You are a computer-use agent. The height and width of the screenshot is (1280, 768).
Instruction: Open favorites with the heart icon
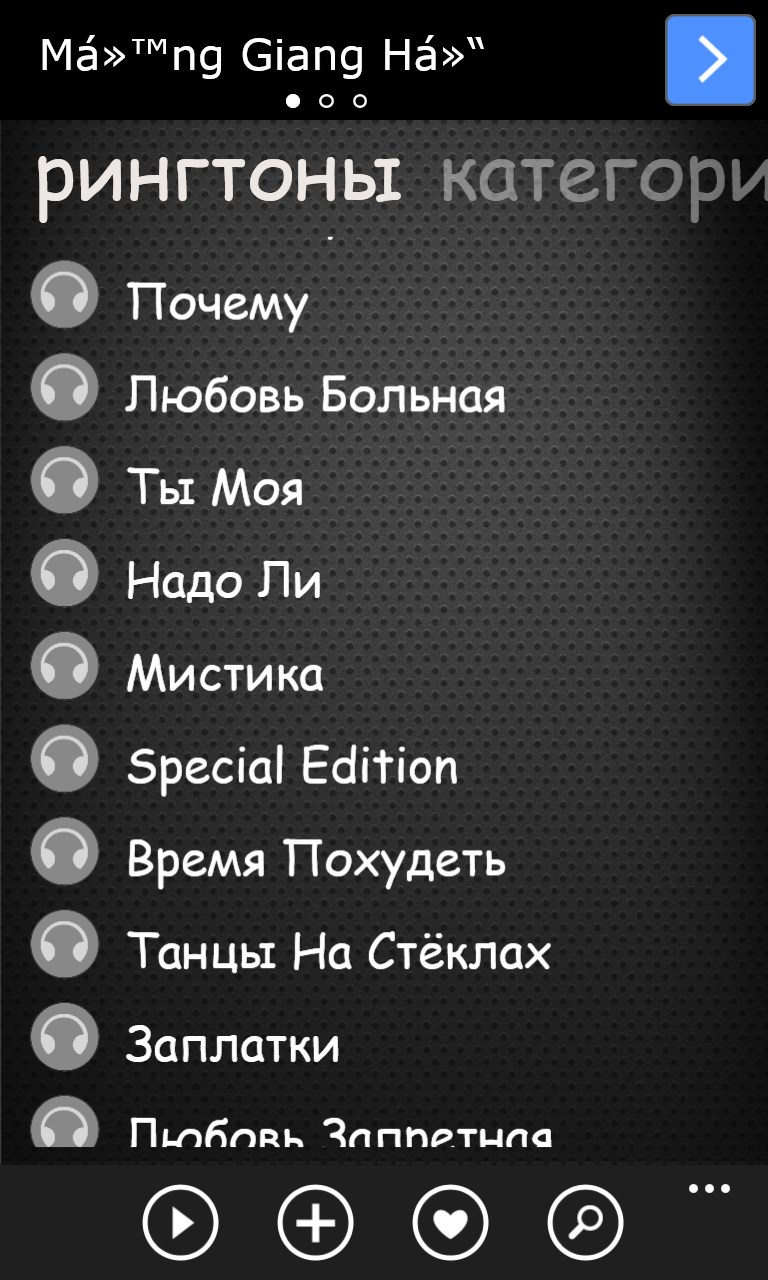click(450, 1222)
